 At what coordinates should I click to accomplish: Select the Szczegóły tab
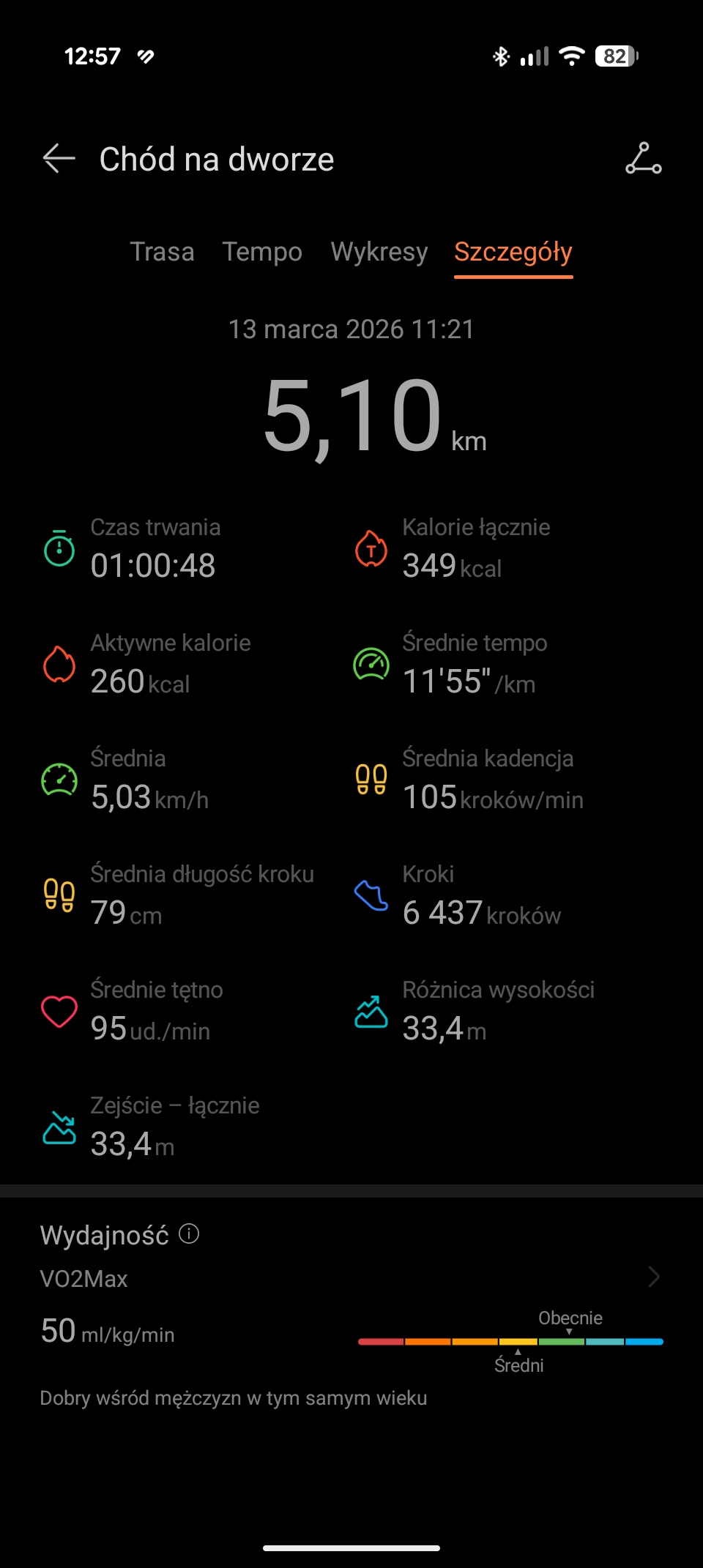[x=513, y=252]
